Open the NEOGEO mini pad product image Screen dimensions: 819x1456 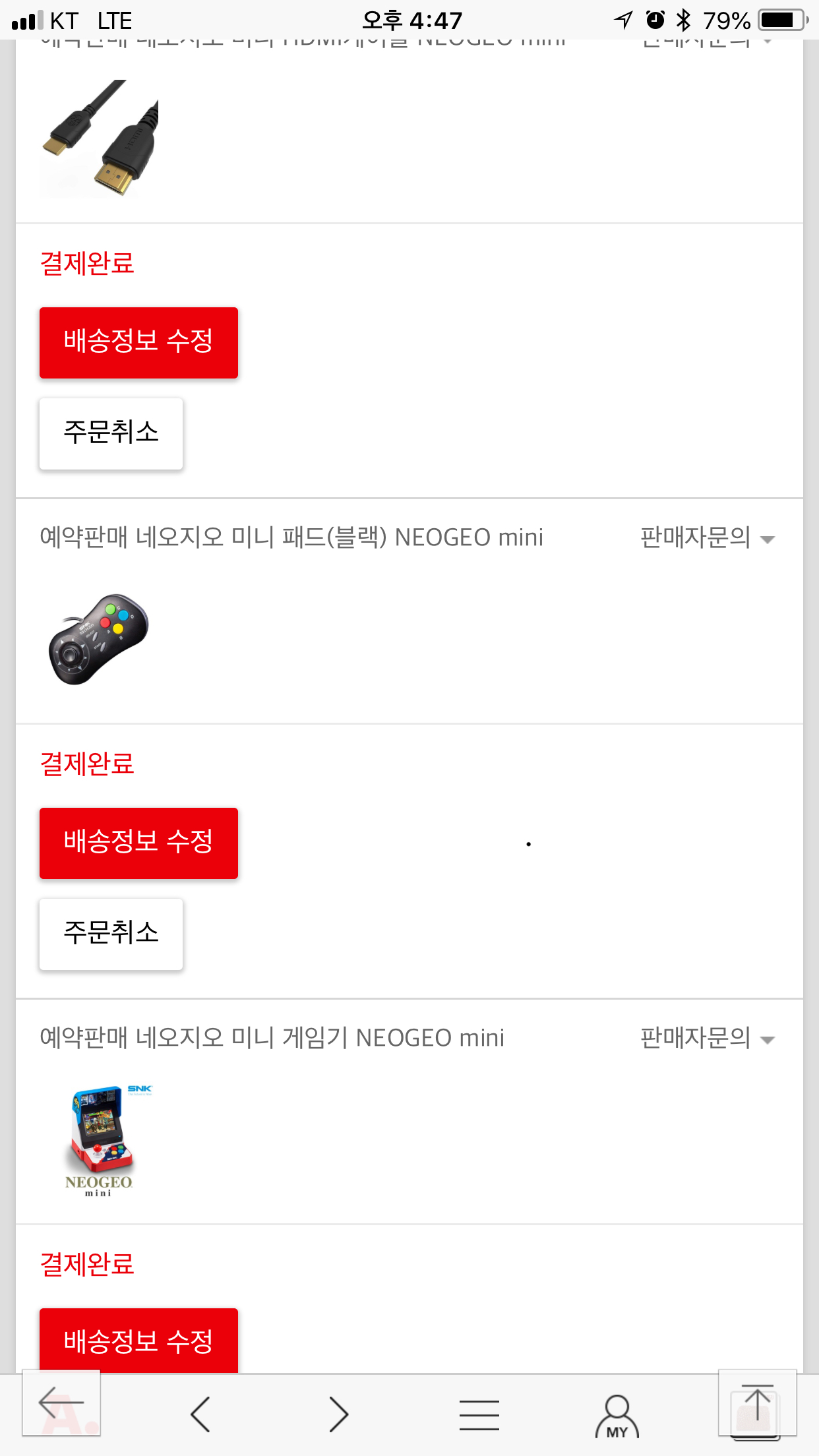(x=99, y=640)
